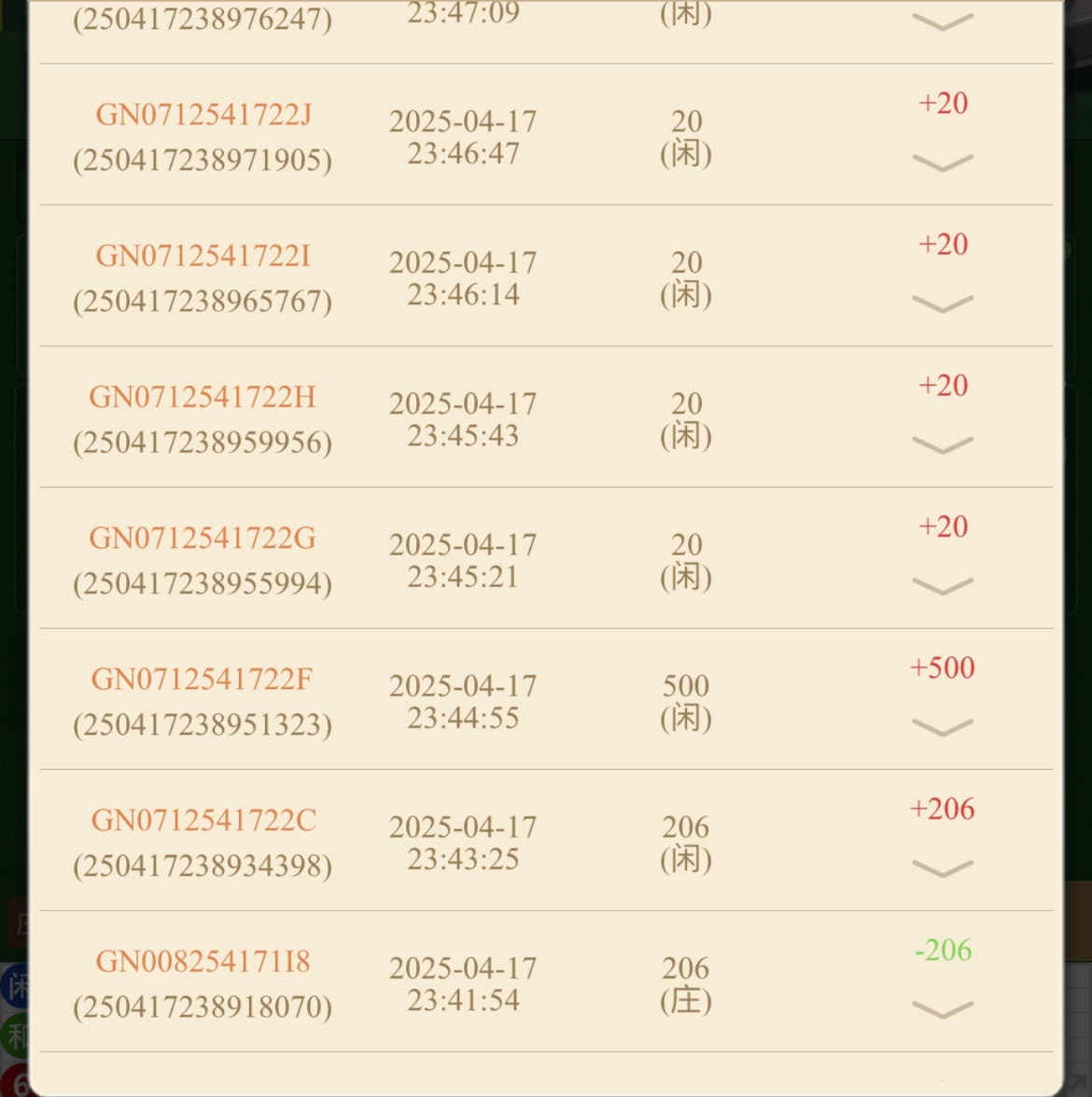Image resolution: width=1092 pixels, height=1097 pixels.
Task: Expand the record timed 23:47:09
Action: click(943, 22)
